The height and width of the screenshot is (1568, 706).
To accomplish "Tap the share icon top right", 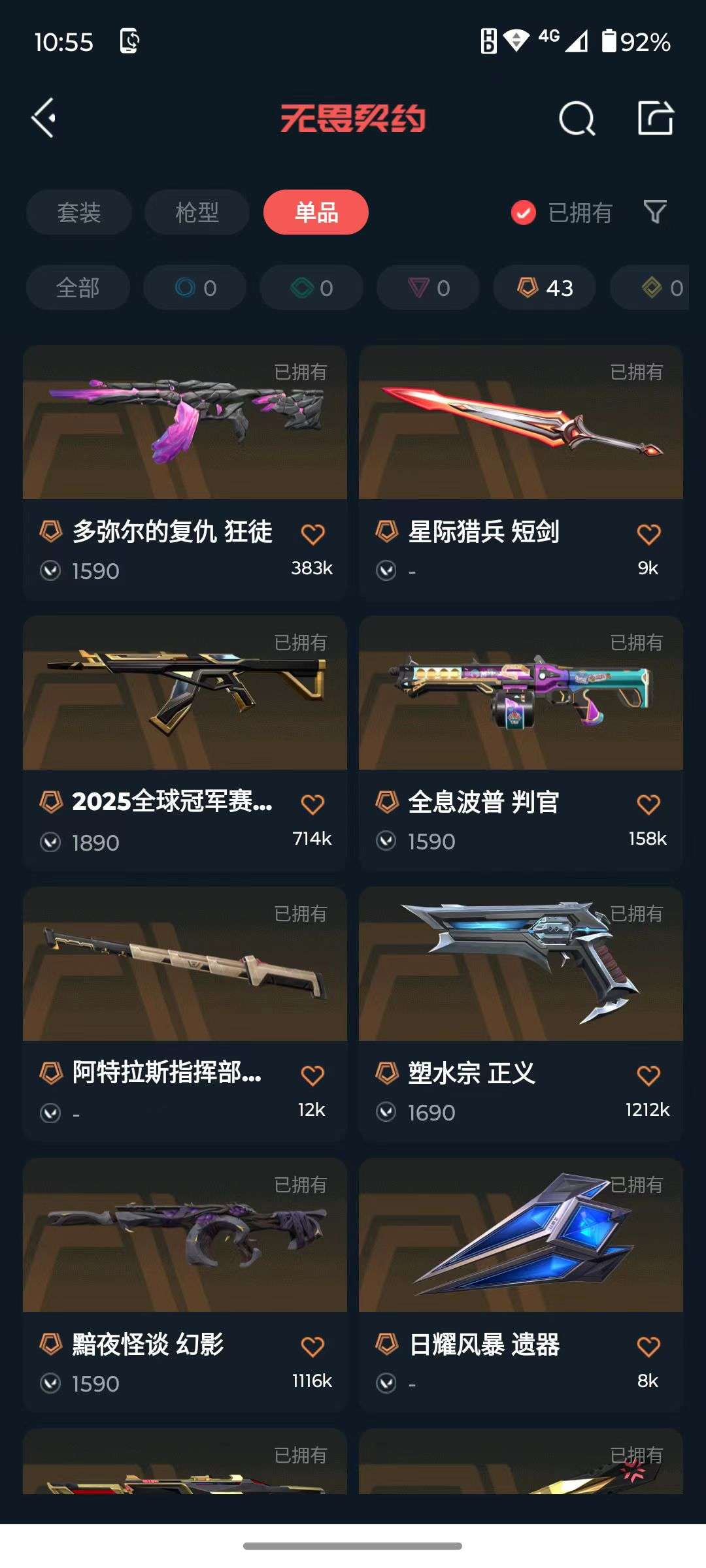I will (657, 120).
